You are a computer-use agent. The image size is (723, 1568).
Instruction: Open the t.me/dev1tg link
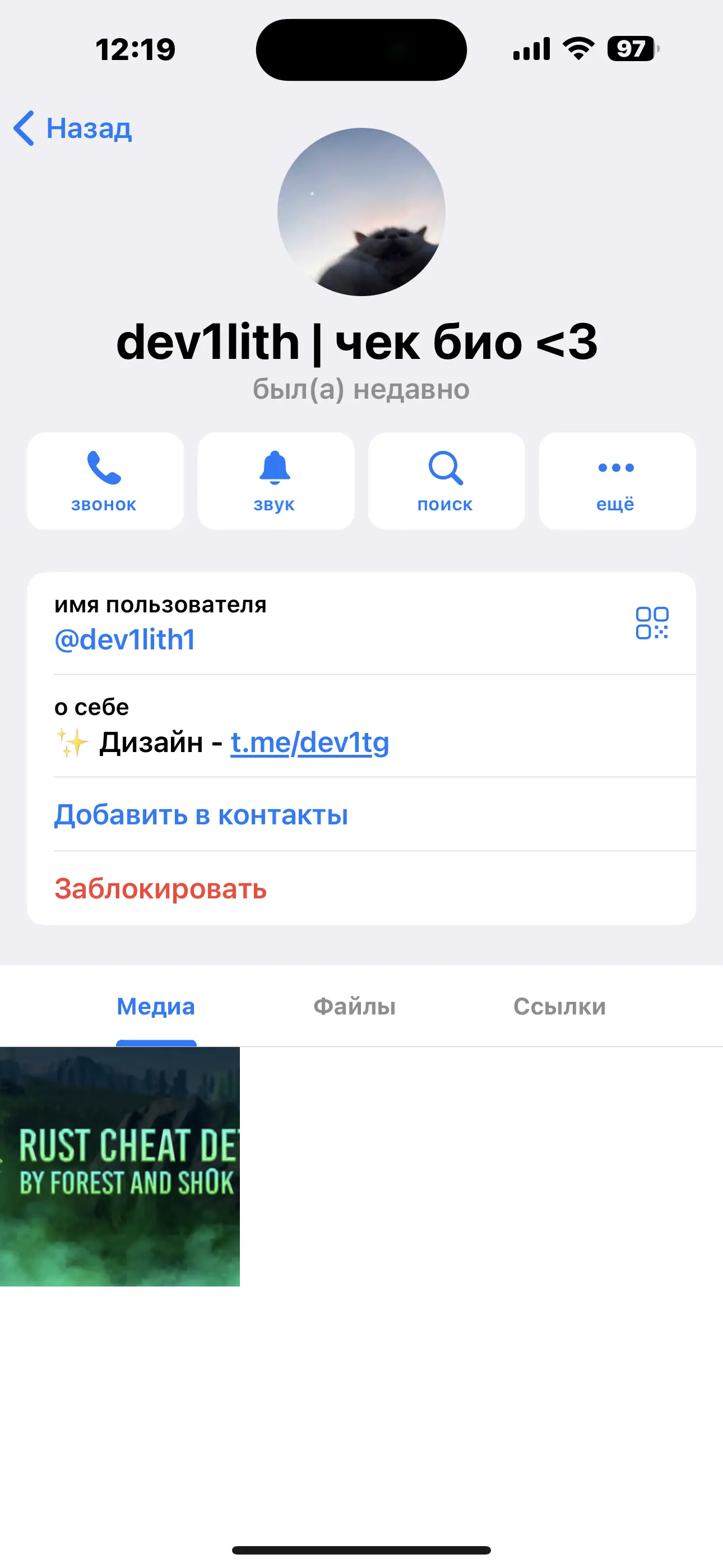tap(309, 743)
